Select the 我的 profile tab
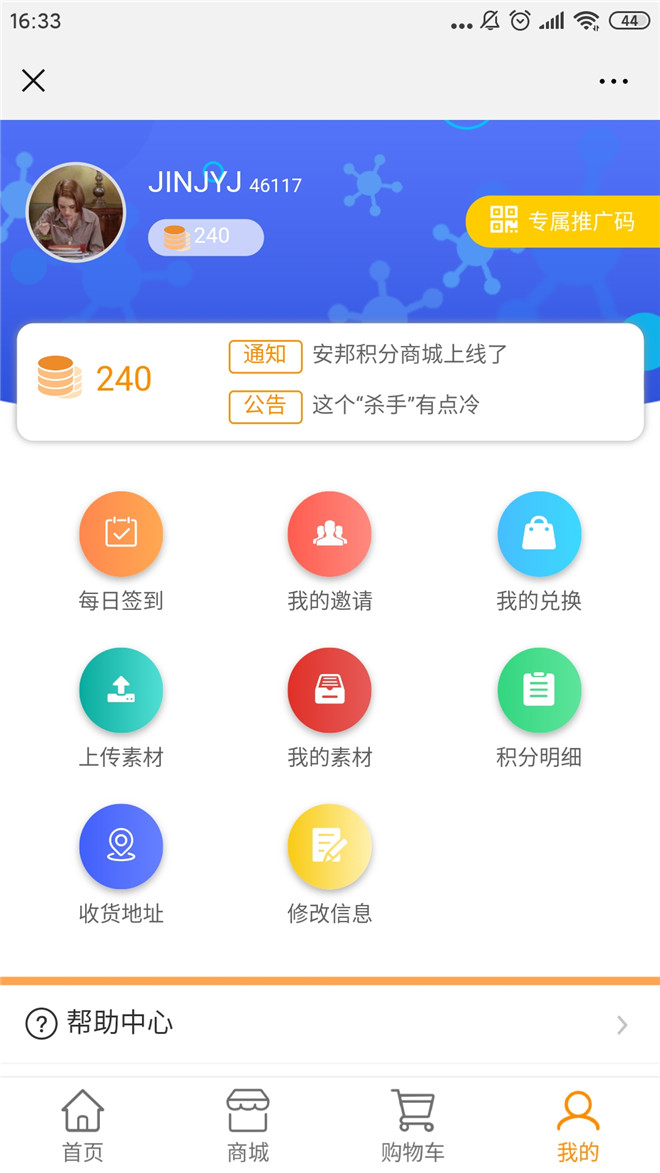This screenshot has height=1173, width=660. (x=578, y=1126)
